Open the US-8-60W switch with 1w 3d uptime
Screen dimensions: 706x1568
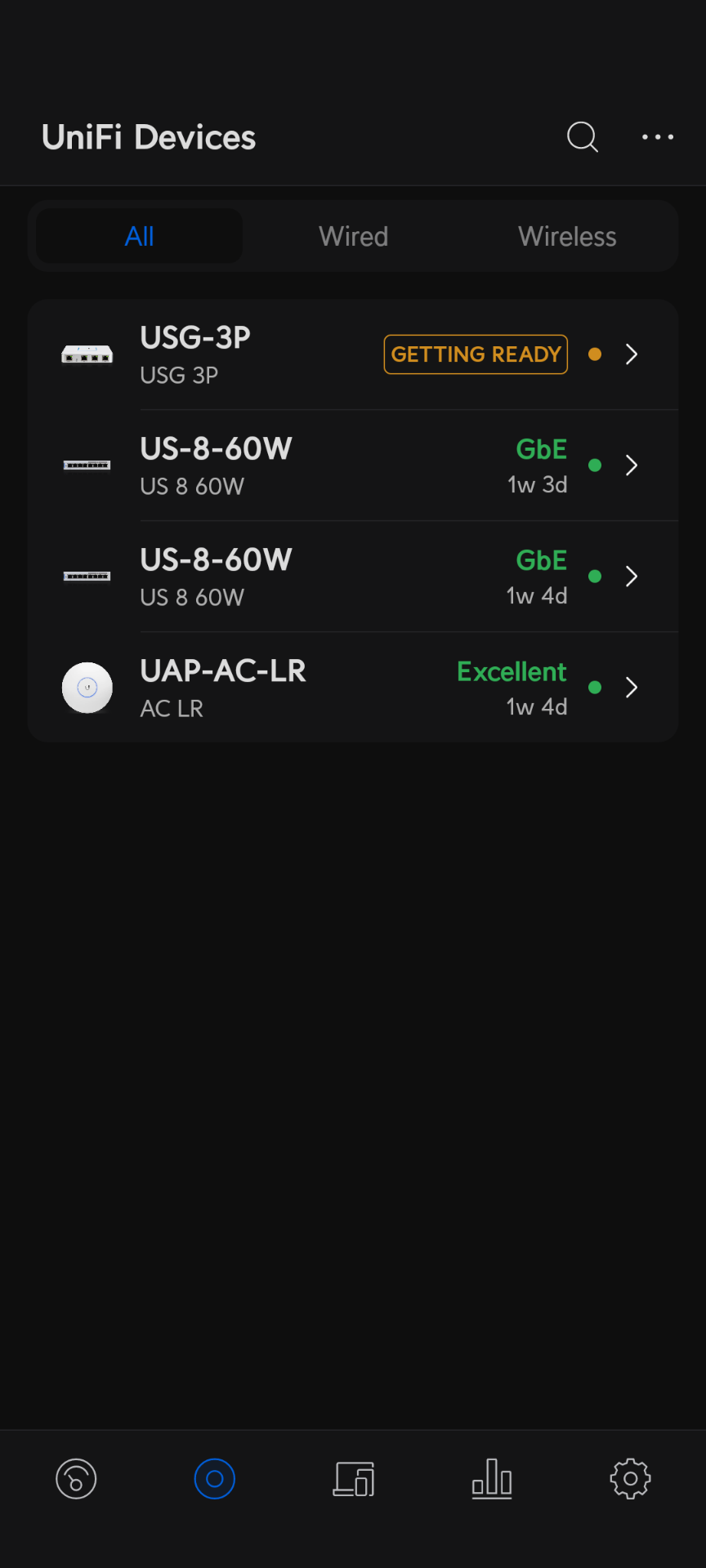point(353,466)
